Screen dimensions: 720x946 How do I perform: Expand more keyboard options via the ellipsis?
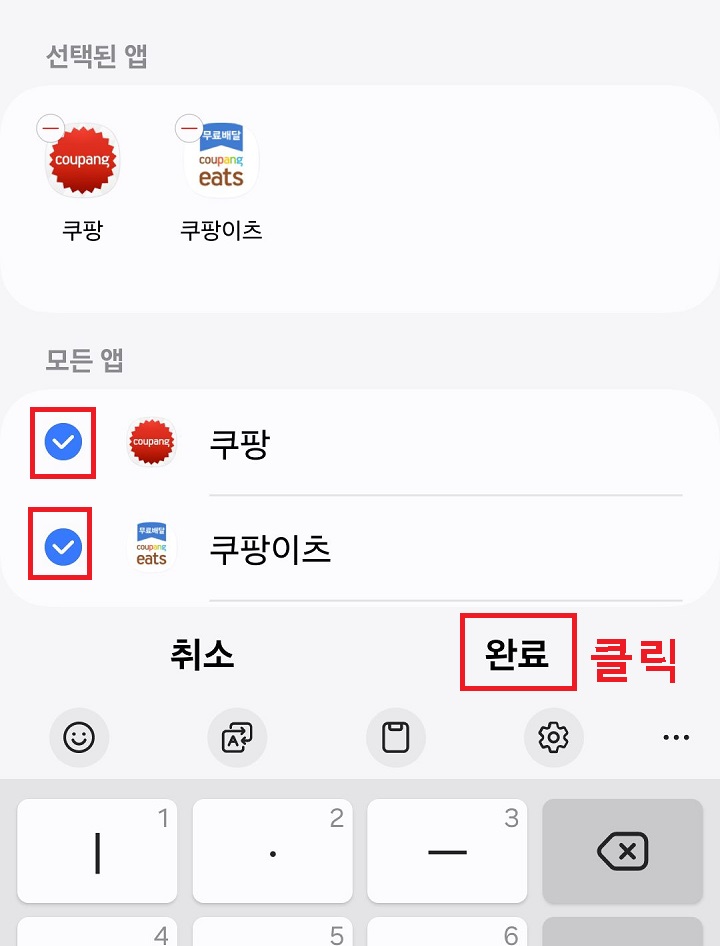pyautogui.click(x=676, y=737)
